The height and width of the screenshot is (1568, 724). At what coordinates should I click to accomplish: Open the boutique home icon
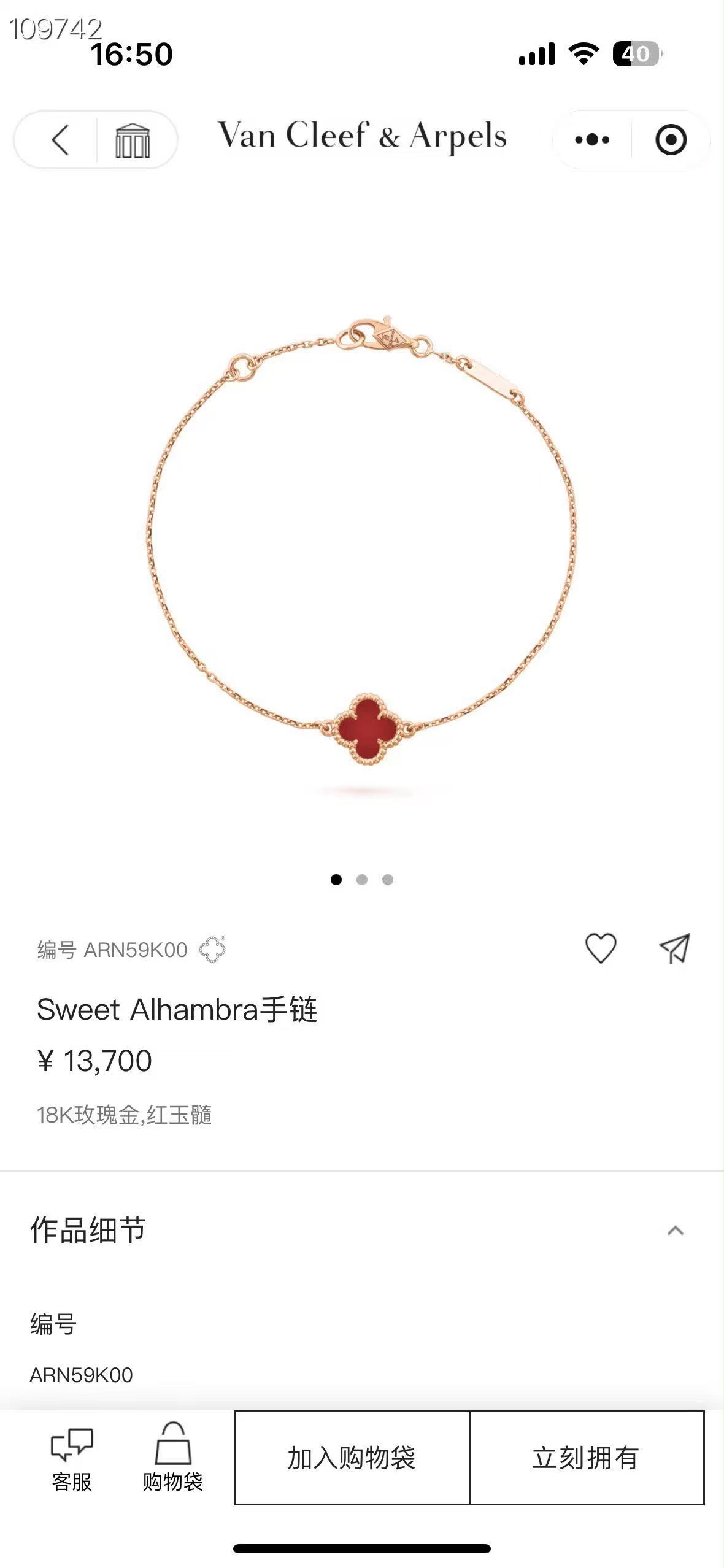tap(133, 140)
